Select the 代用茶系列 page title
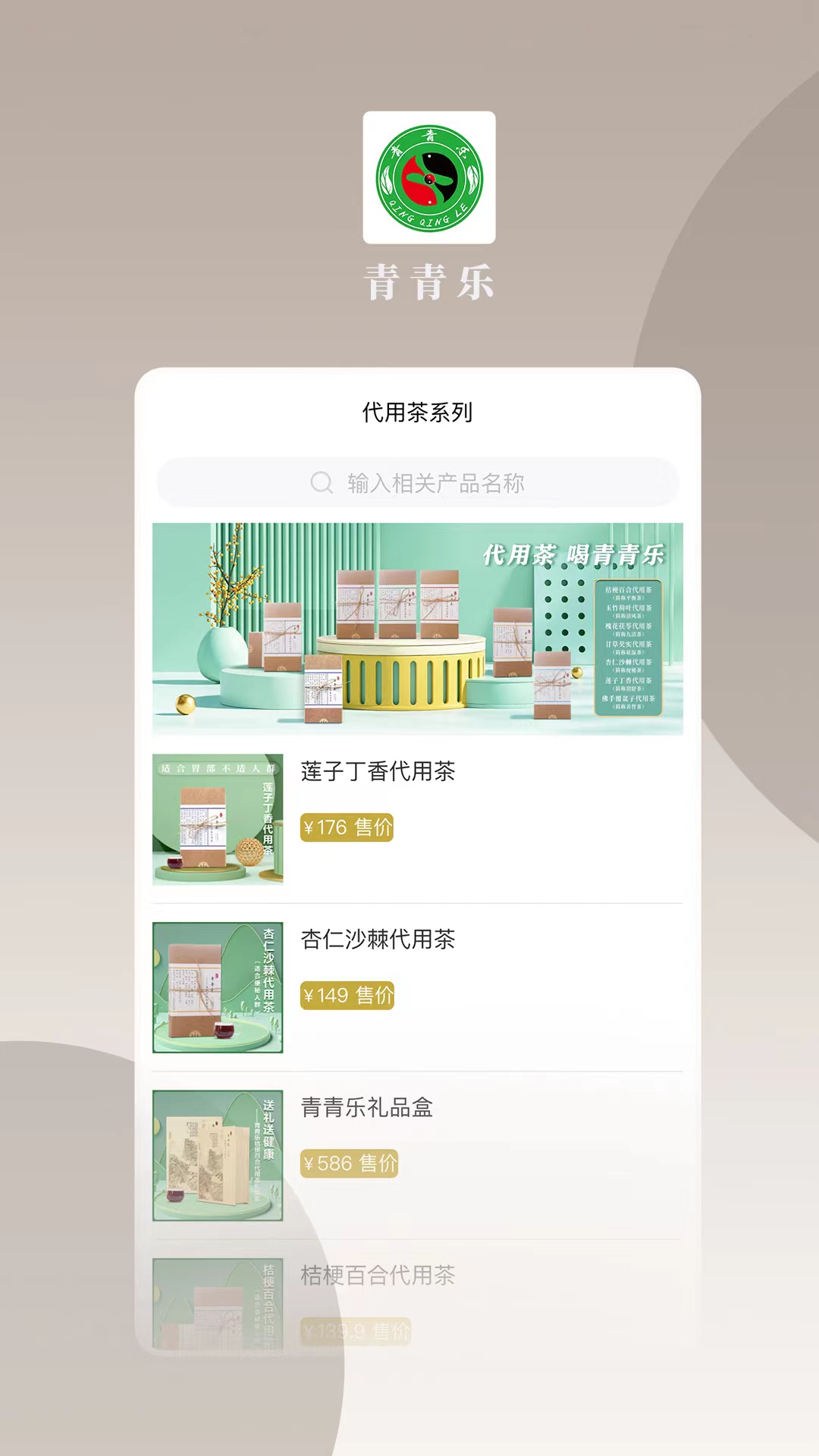 [417, 413]
